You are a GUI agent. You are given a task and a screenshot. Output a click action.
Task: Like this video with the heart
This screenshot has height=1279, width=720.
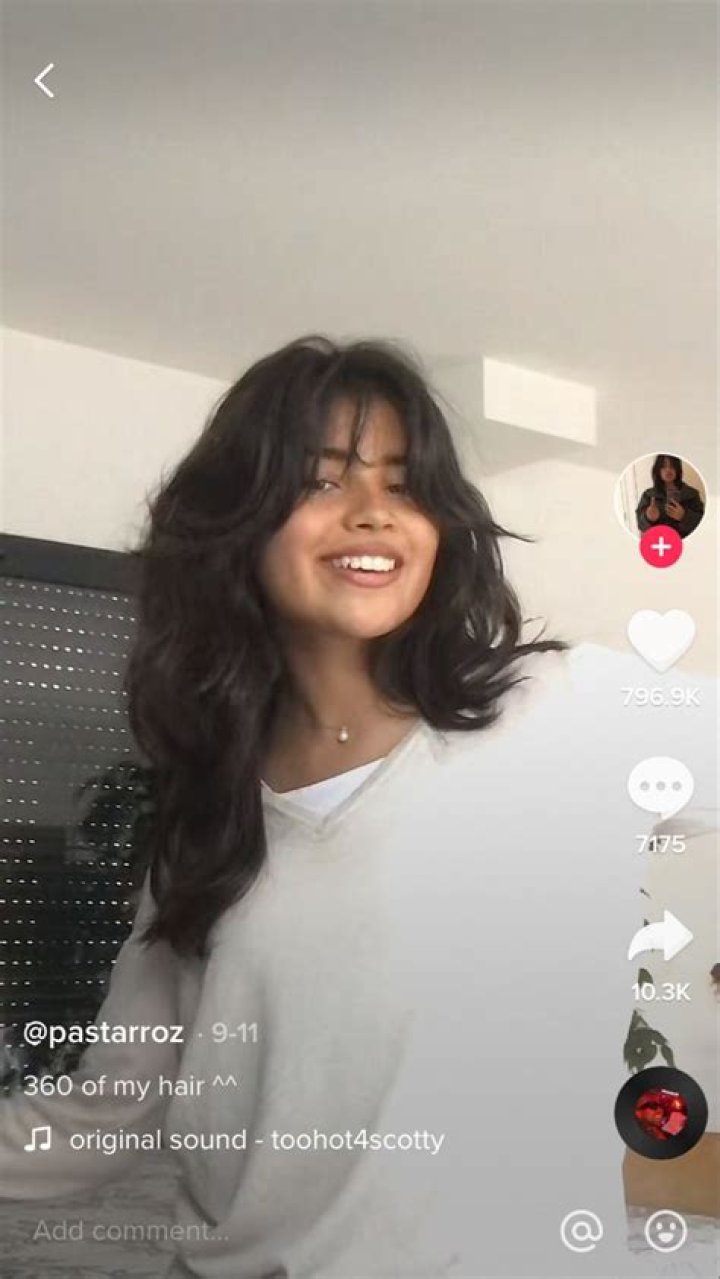[x=661, y=640]
